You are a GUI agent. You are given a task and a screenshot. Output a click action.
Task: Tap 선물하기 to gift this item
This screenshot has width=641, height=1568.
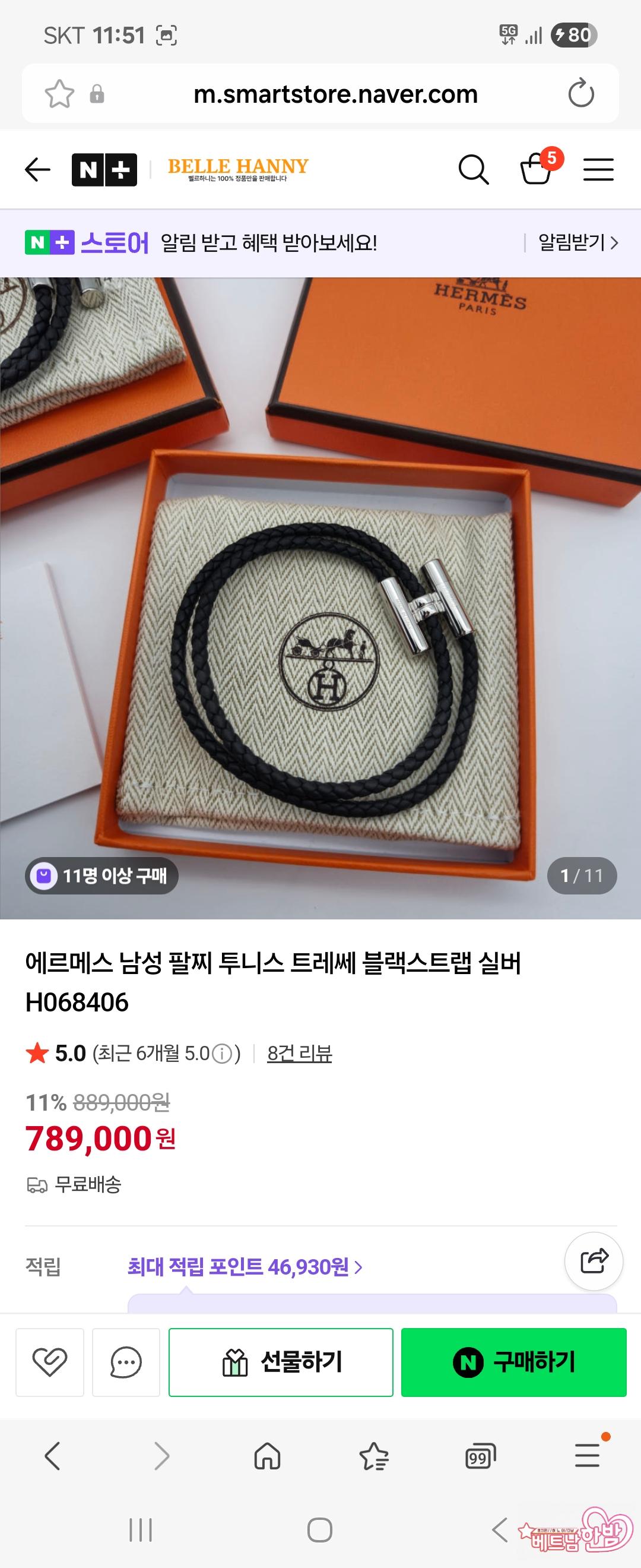click(281, 1362)
